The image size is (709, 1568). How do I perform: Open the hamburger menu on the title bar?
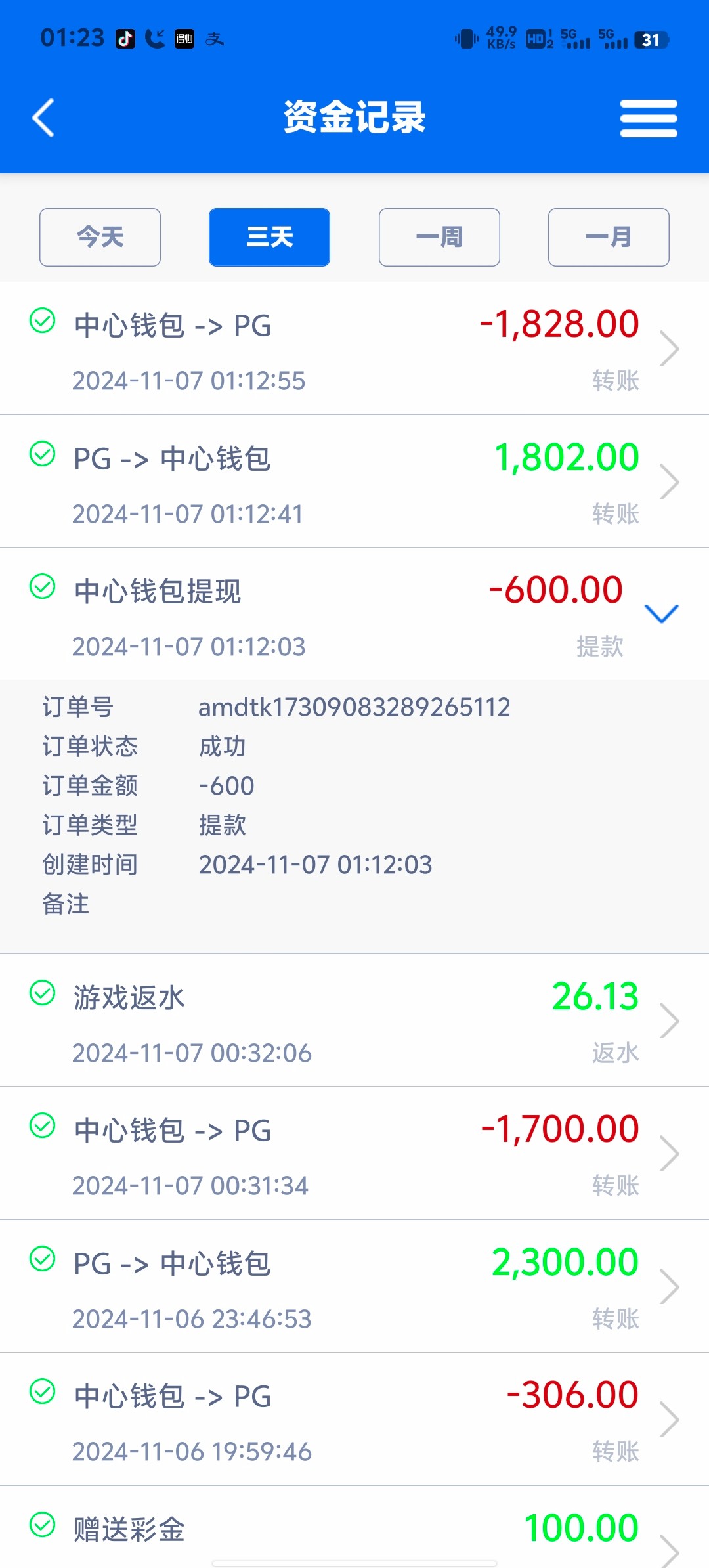649,118
